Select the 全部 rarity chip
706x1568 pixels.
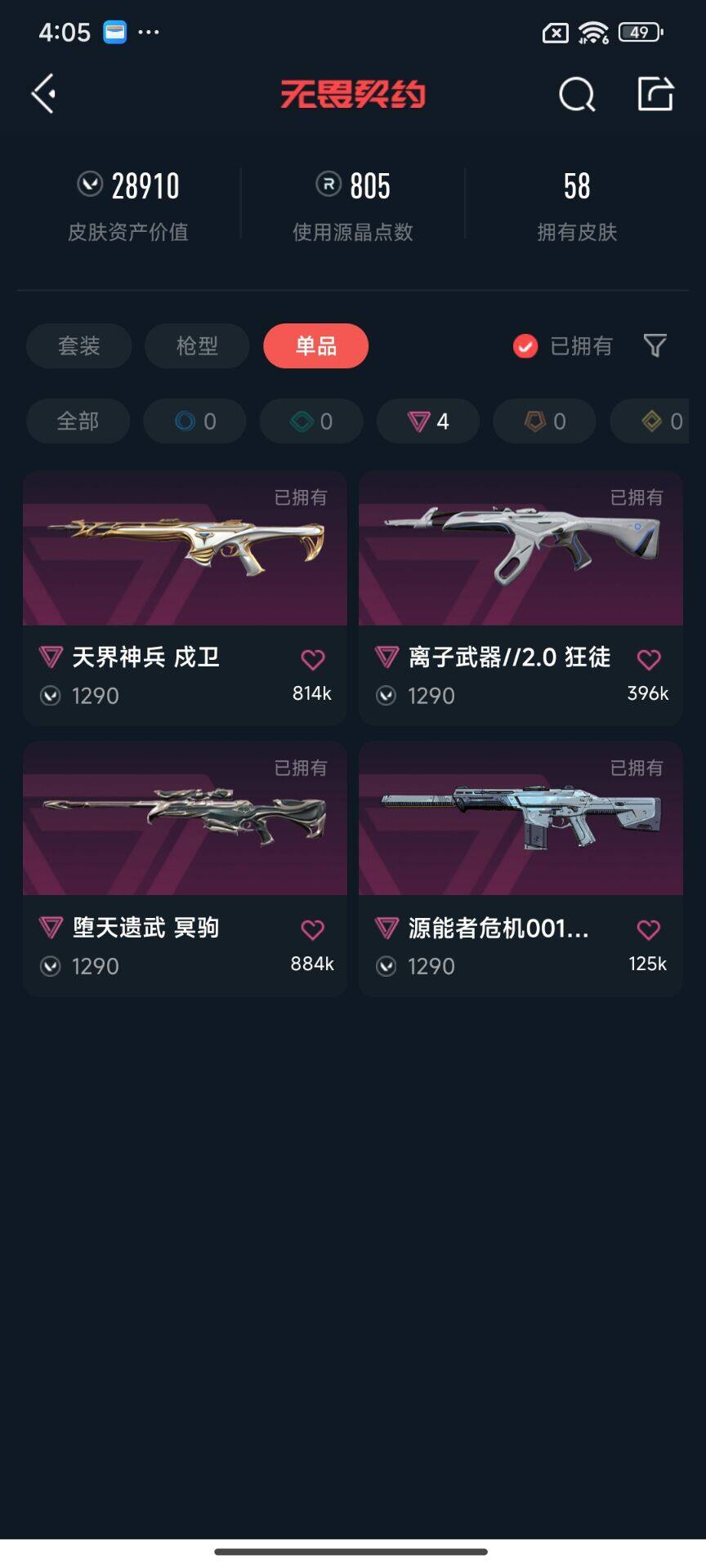coord(78,421)
